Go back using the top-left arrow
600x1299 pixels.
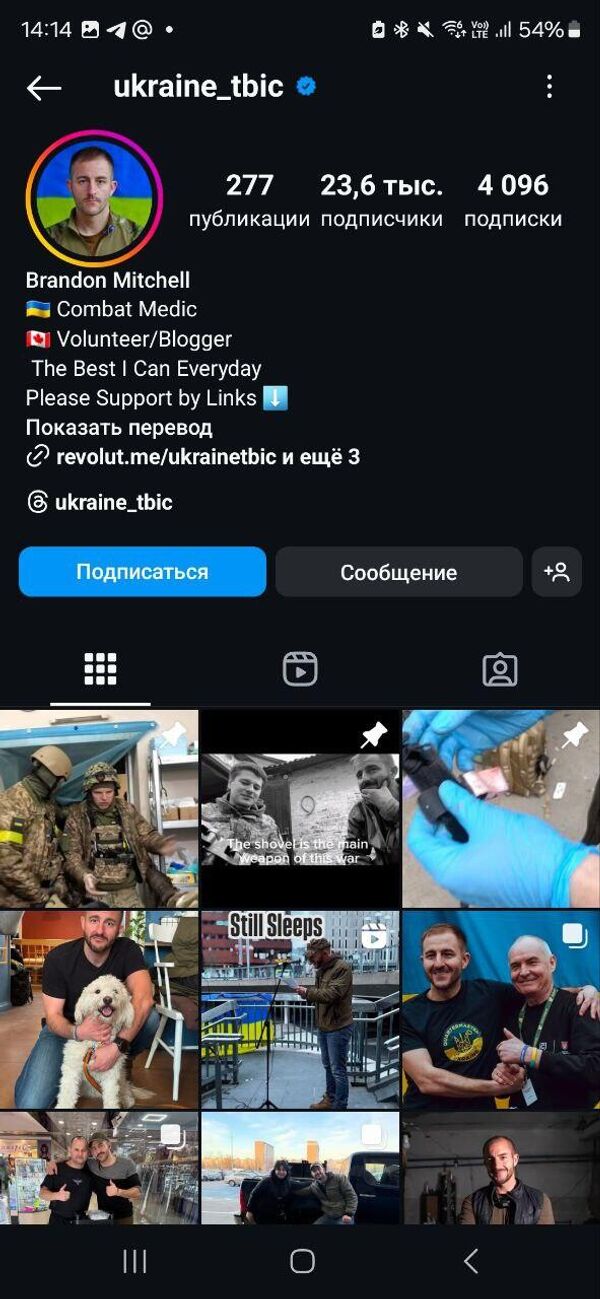(x=44, y=87)
